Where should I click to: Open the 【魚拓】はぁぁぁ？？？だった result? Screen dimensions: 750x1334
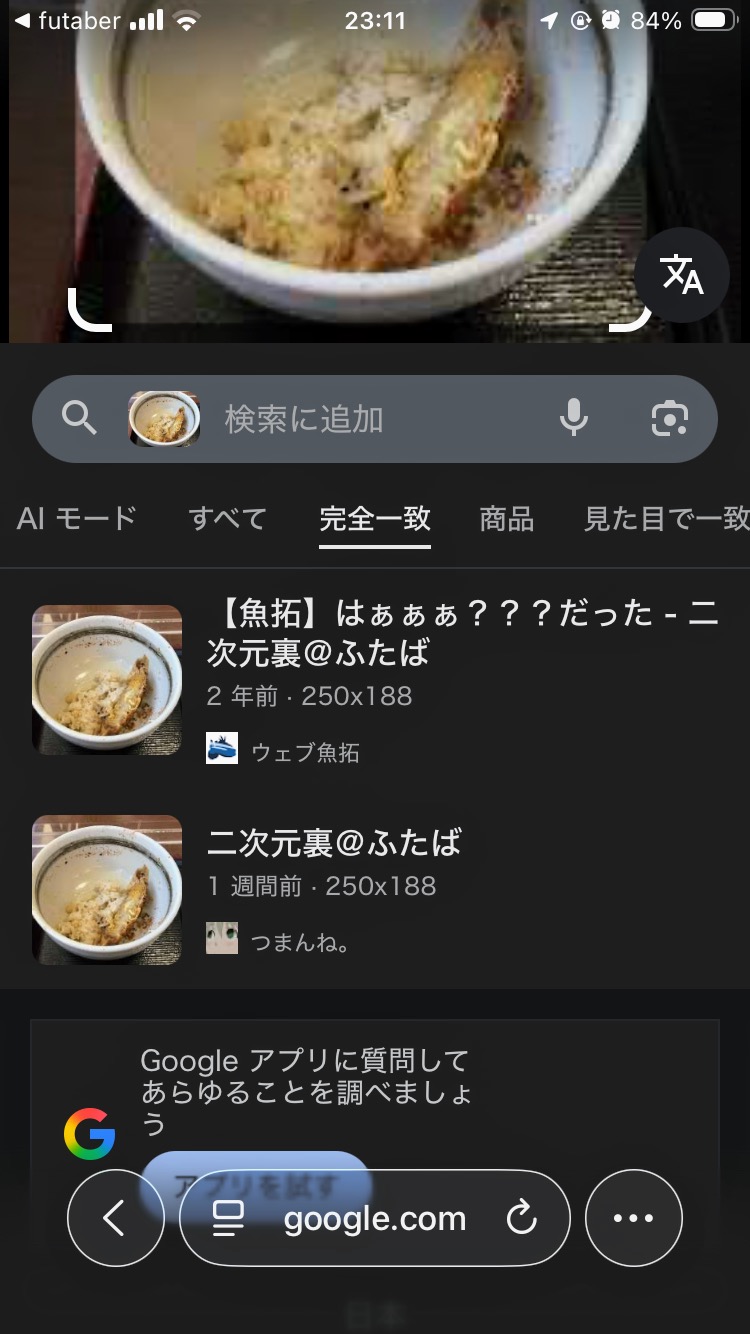click(x=462, y=633)
